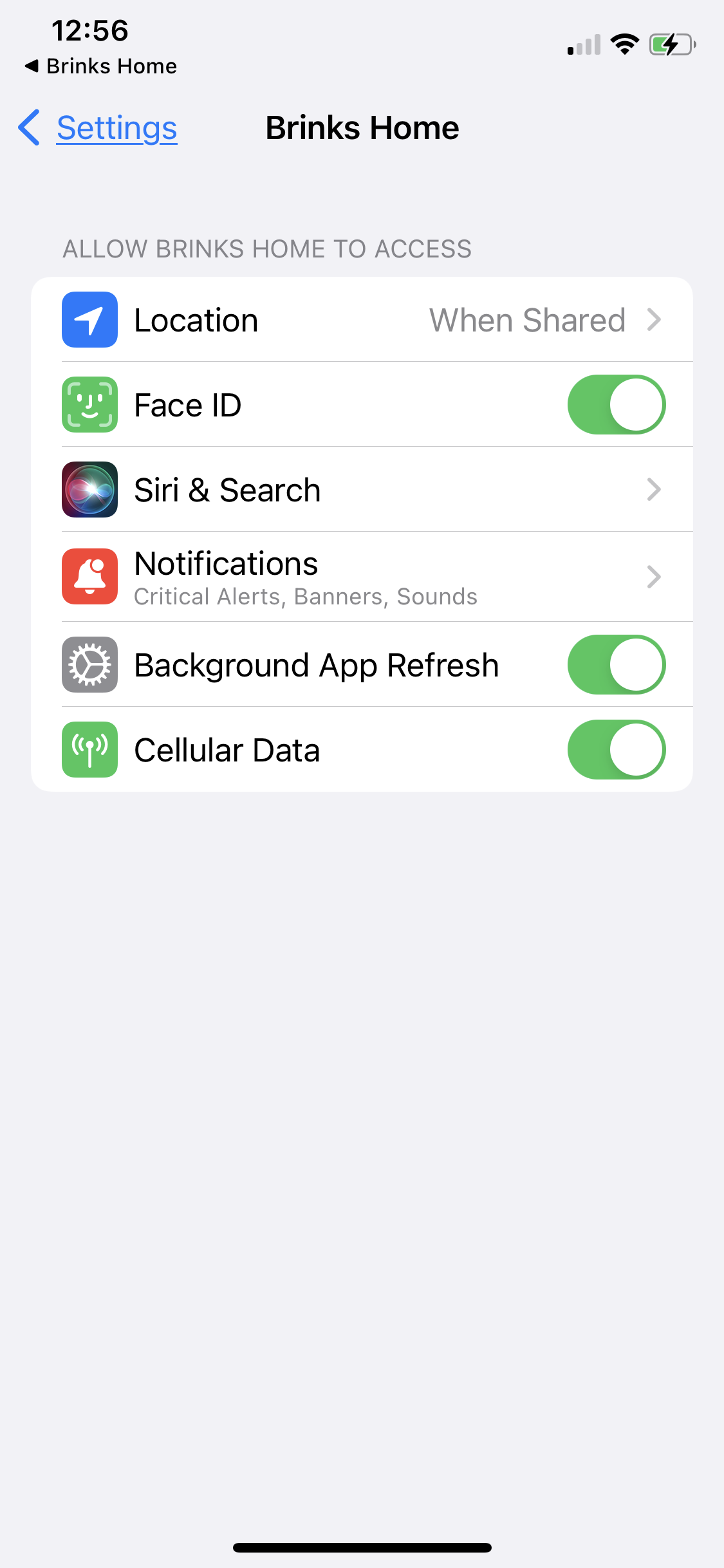This screenshot has width=724, height=1568.
Task: Open Location access settings
Action: click(362, 320)
